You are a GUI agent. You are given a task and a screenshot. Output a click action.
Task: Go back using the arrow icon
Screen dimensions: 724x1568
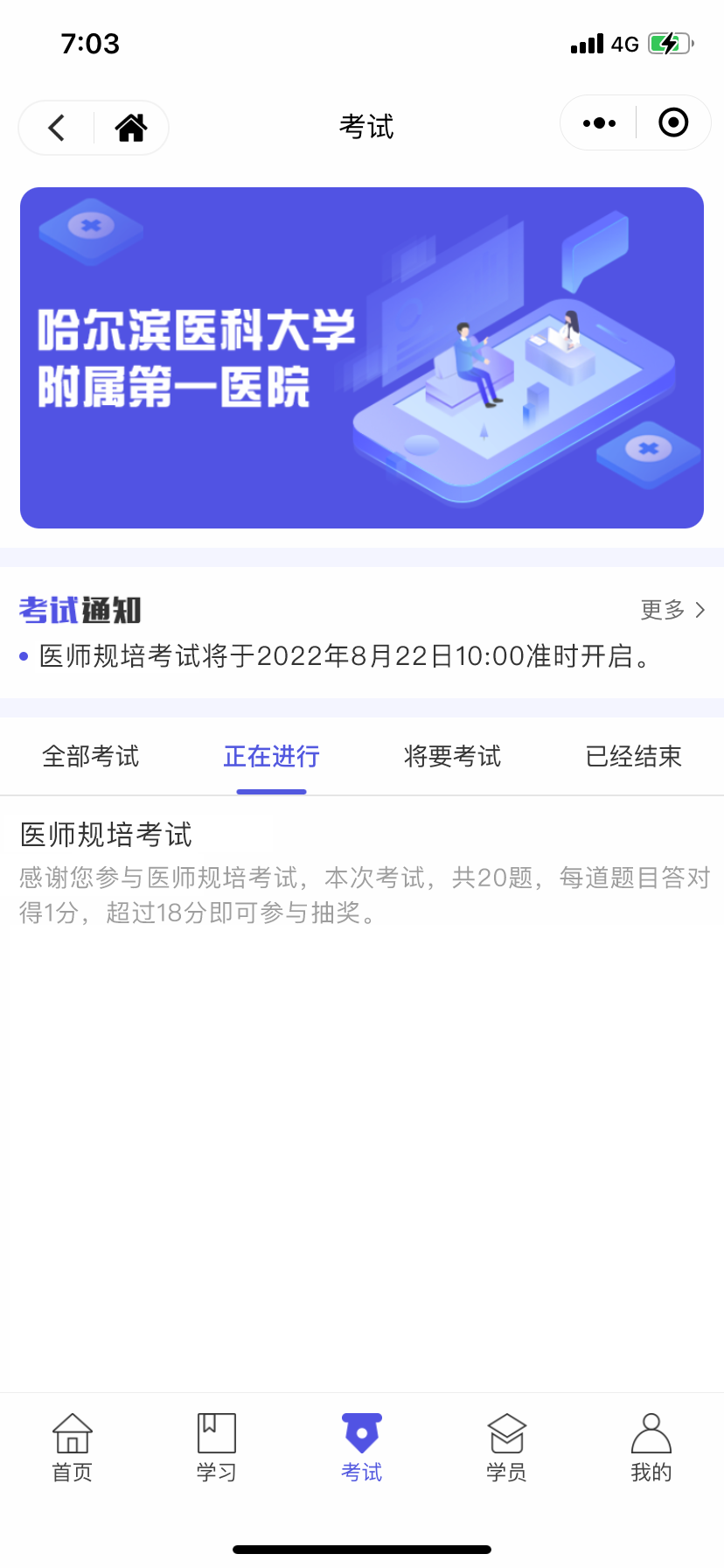tap(57, 128)
